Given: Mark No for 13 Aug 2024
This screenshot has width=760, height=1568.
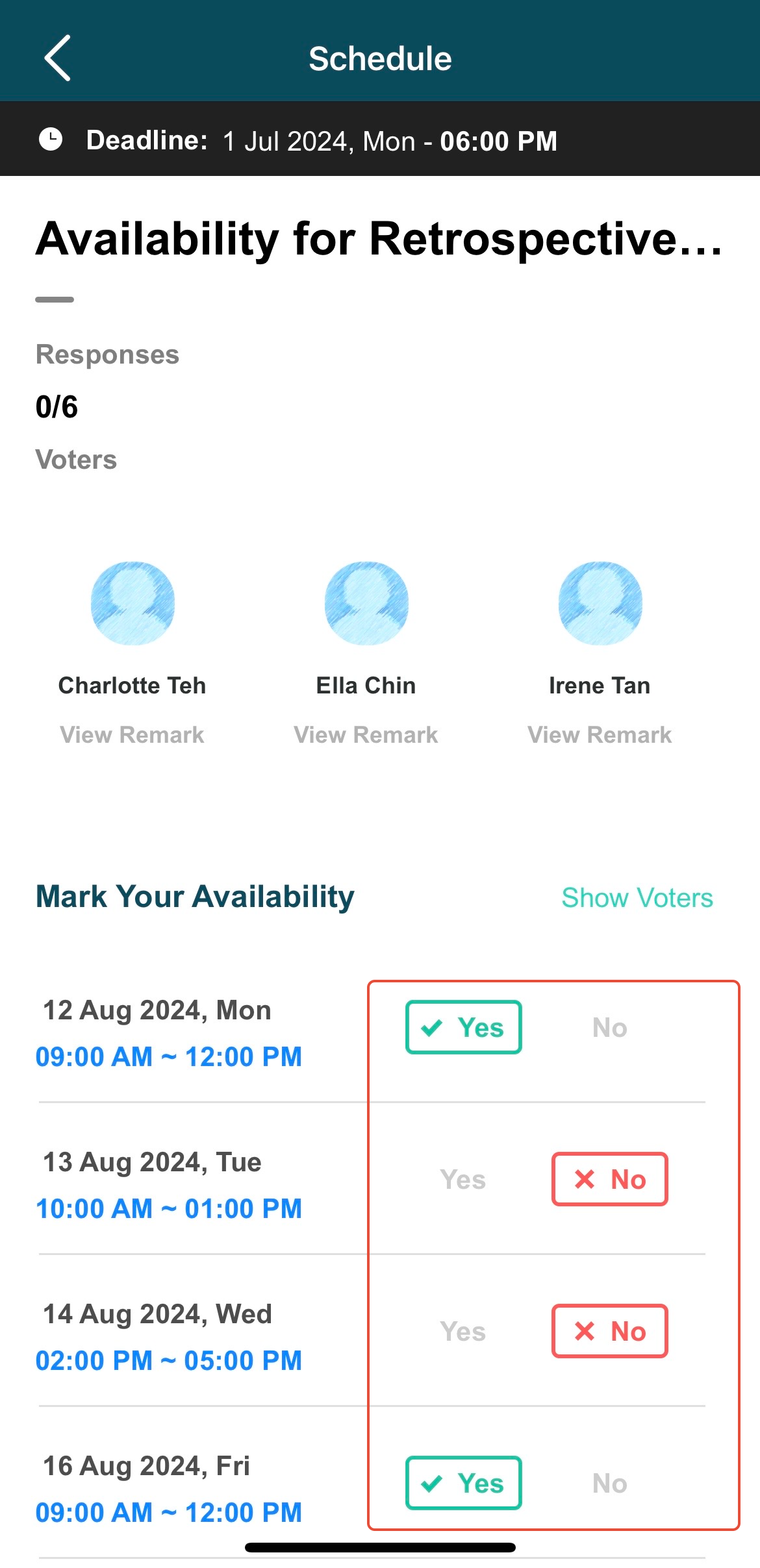Looking at the screenshot, I should [x=609, y=1179].
